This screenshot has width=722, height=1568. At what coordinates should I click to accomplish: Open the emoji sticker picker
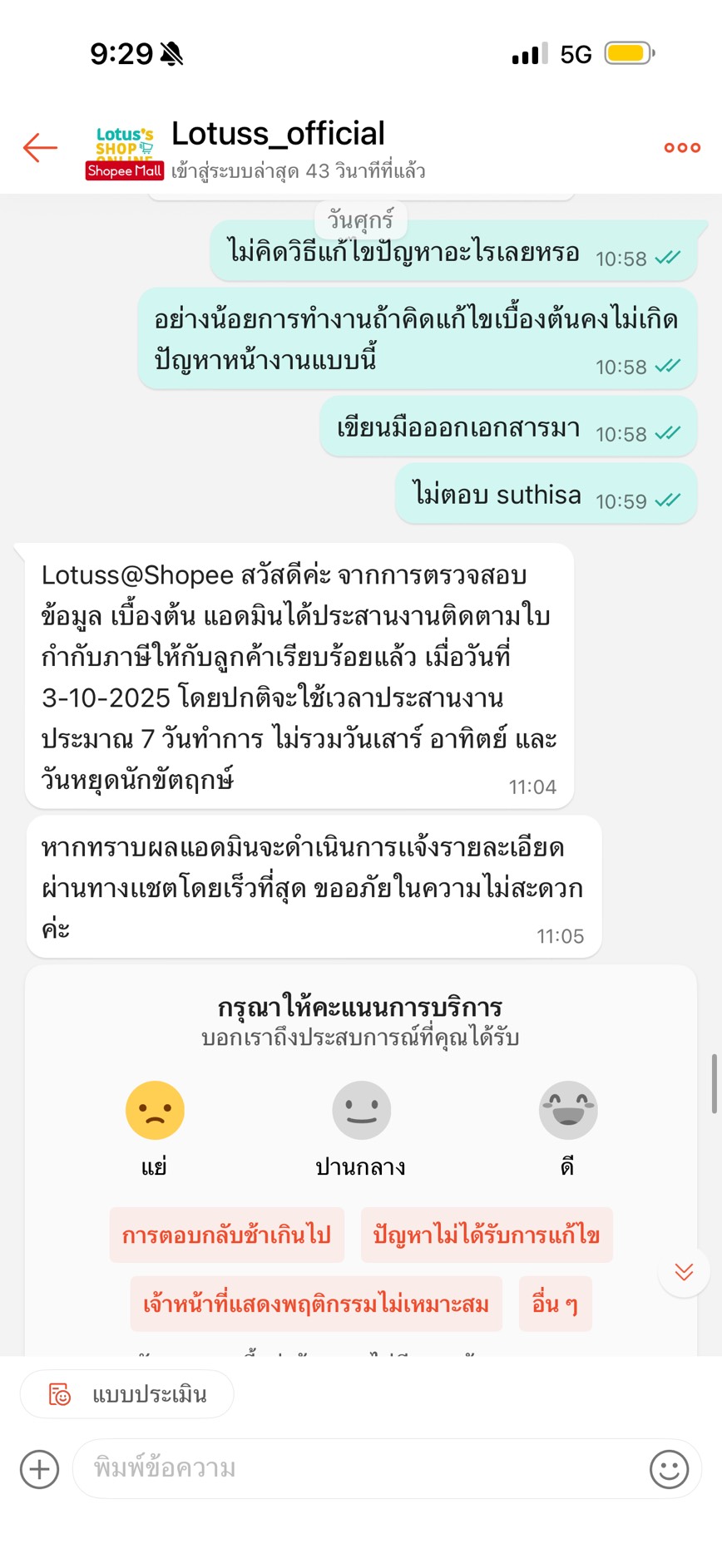(669, 1469)
